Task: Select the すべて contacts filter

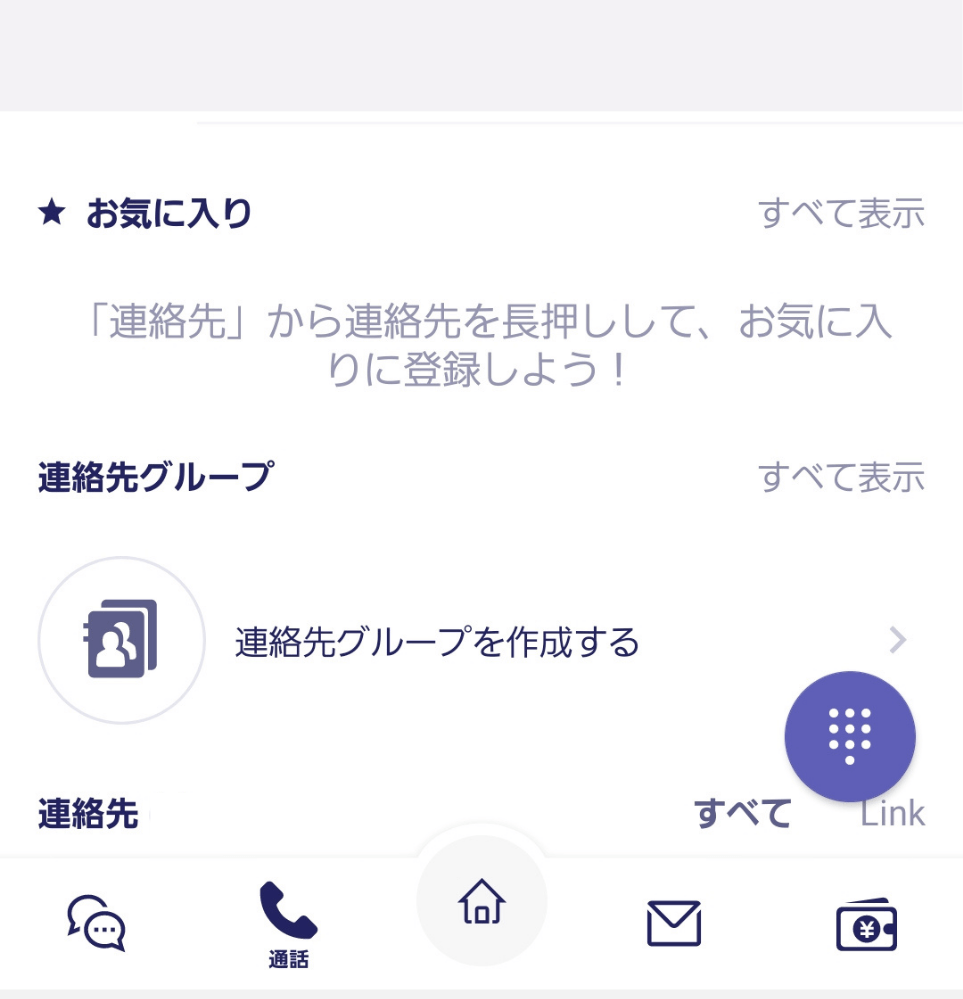Action: [742, 814]
